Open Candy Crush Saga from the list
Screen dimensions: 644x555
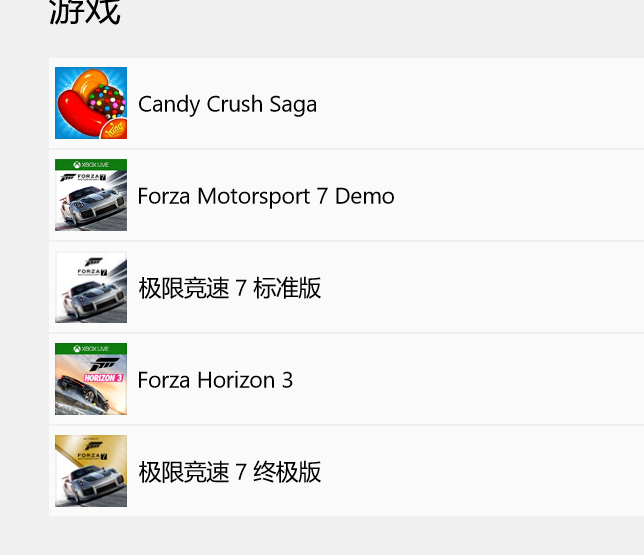pos(227,104)
